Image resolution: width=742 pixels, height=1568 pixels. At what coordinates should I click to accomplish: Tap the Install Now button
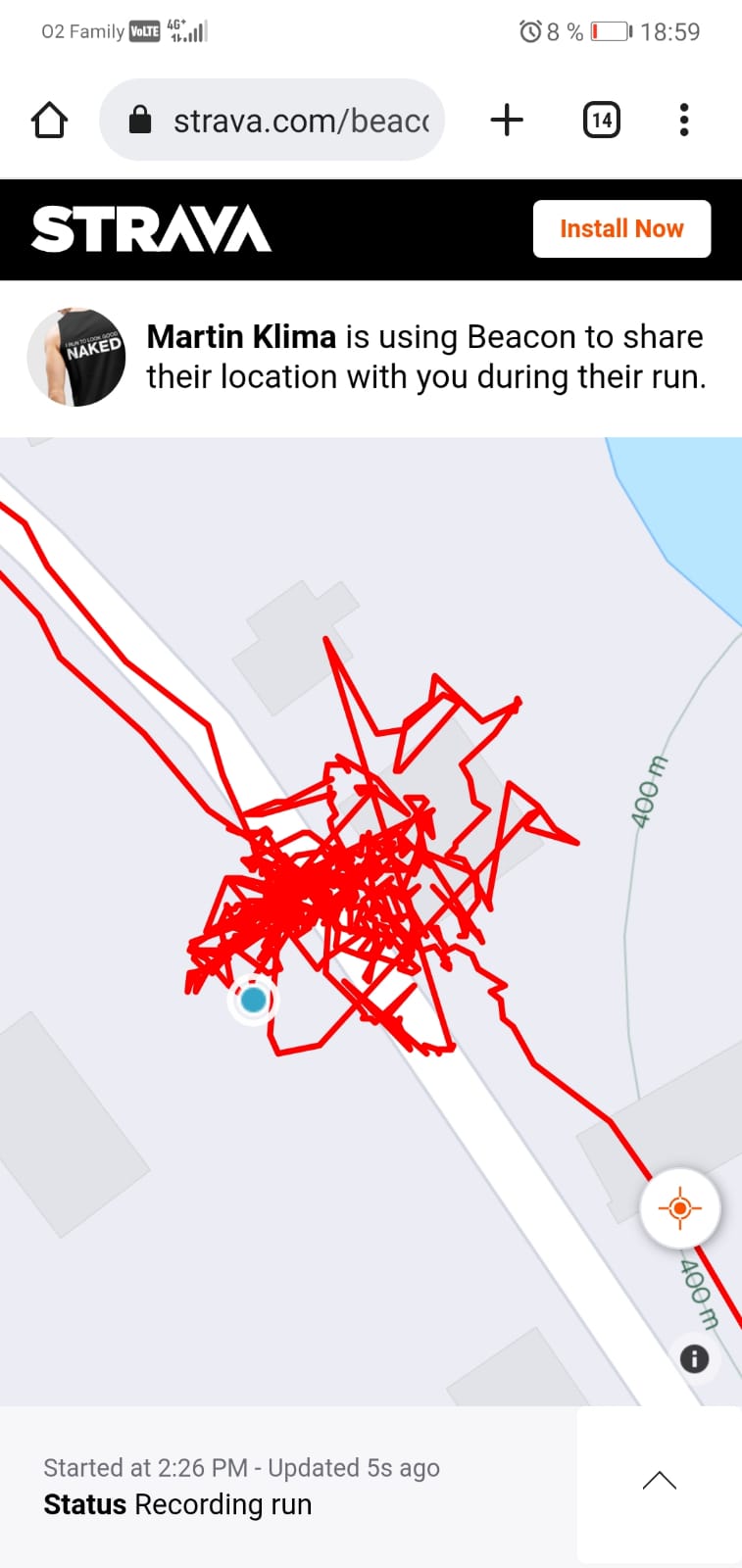[x=621, y=228]
